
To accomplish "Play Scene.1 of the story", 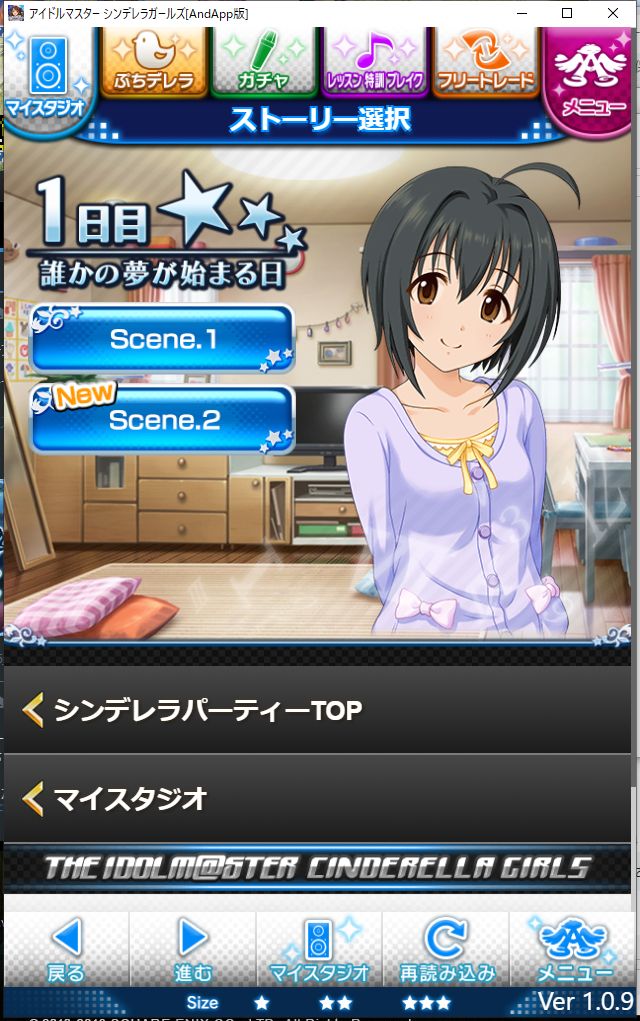I will pyautogui.click(x=163, y=339).
